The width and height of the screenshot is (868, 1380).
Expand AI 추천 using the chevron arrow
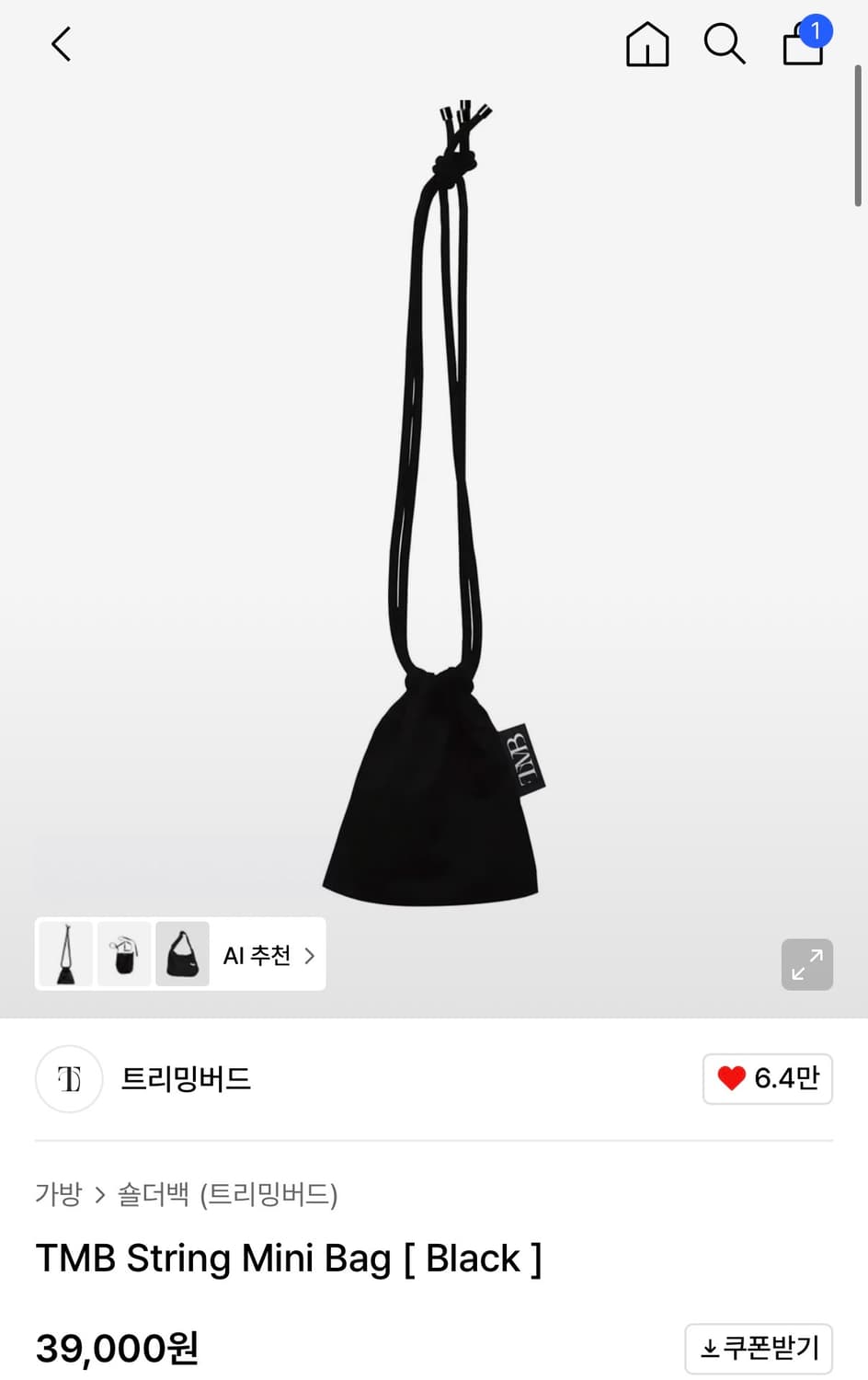(x=310, y=955)
